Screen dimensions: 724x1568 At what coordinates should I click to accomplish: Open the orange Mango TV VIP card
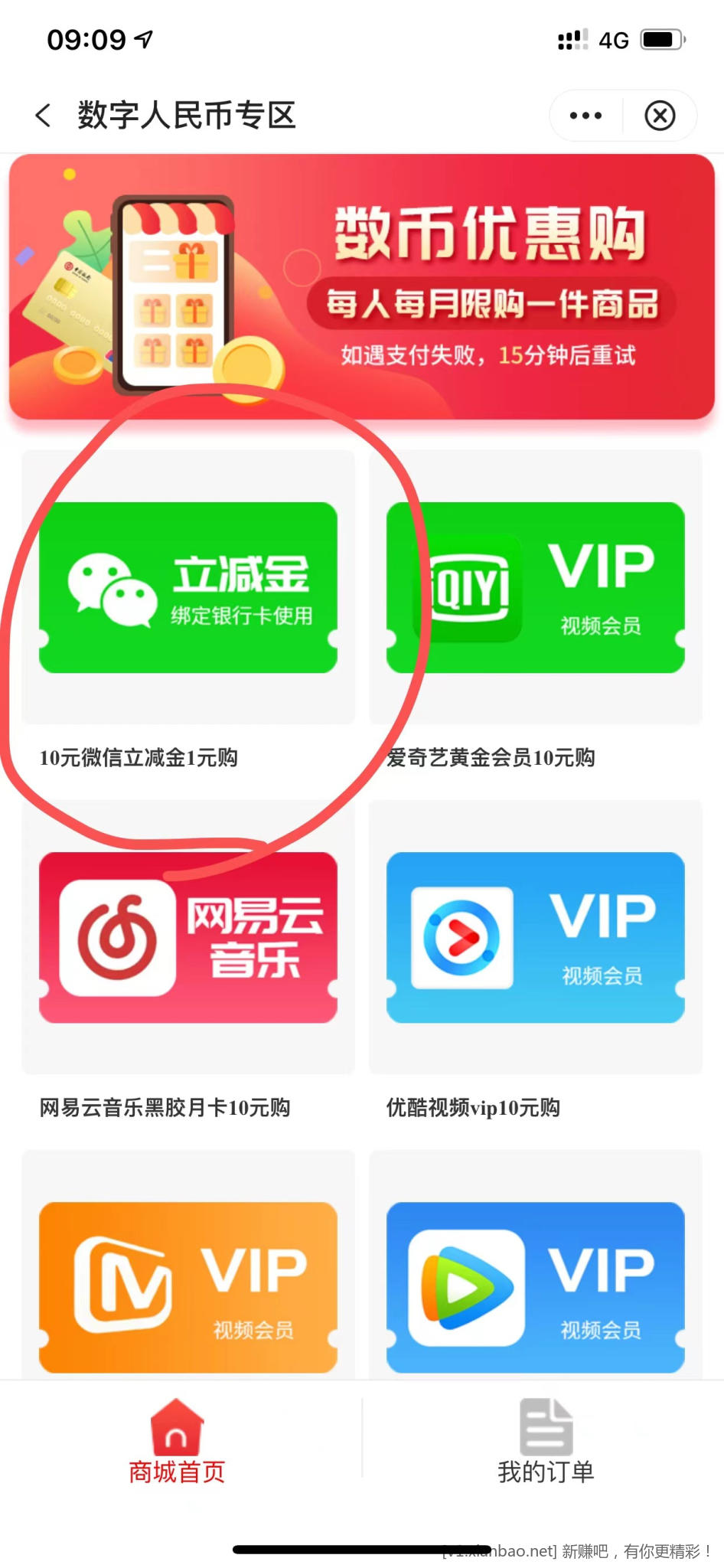188,1286
